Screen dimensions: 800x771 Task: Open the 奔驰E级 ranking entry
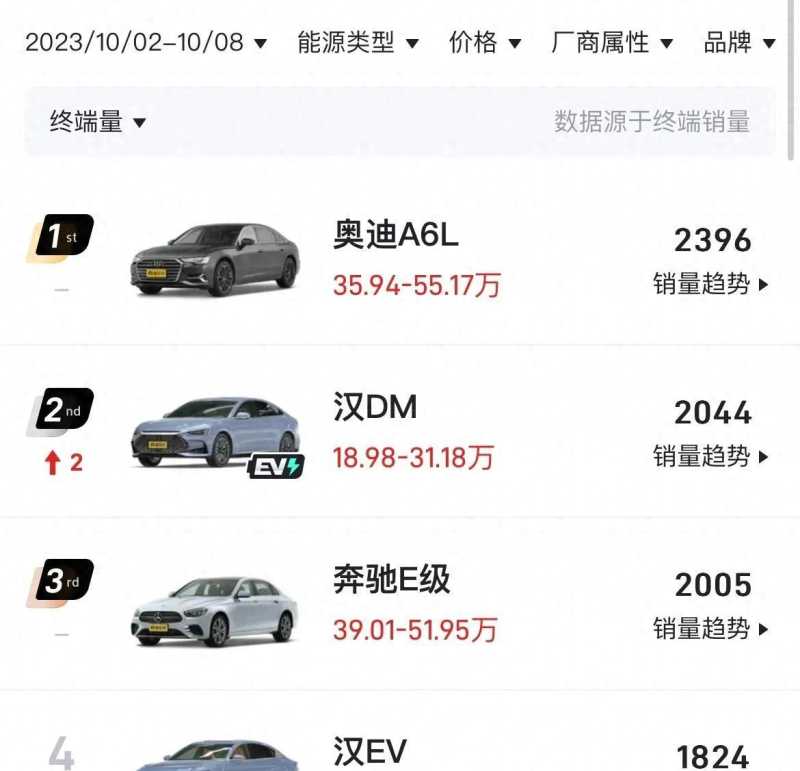[392, 580]
